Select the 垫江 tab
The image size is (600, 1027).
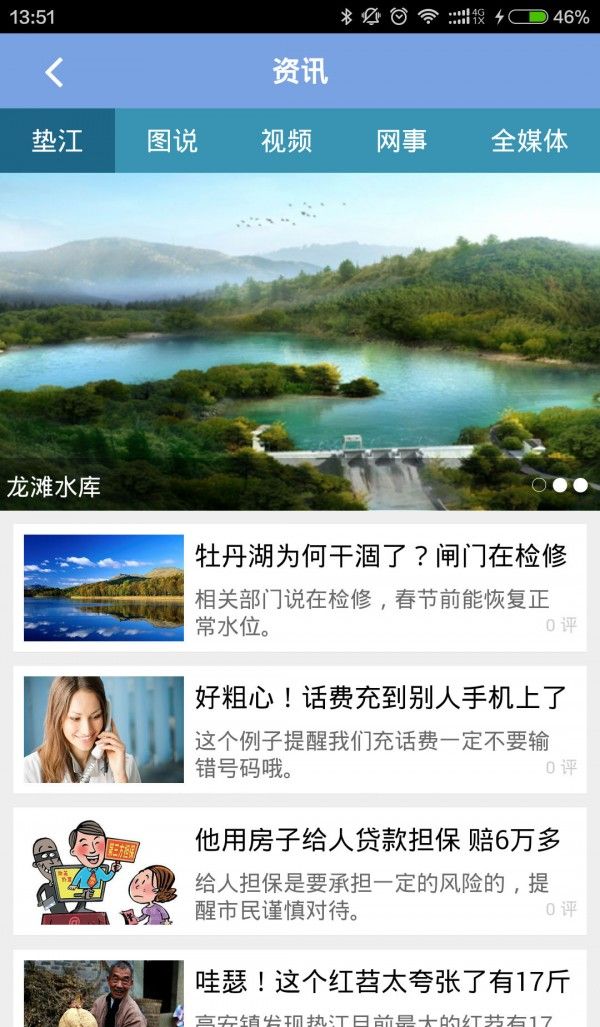point(57,141)
